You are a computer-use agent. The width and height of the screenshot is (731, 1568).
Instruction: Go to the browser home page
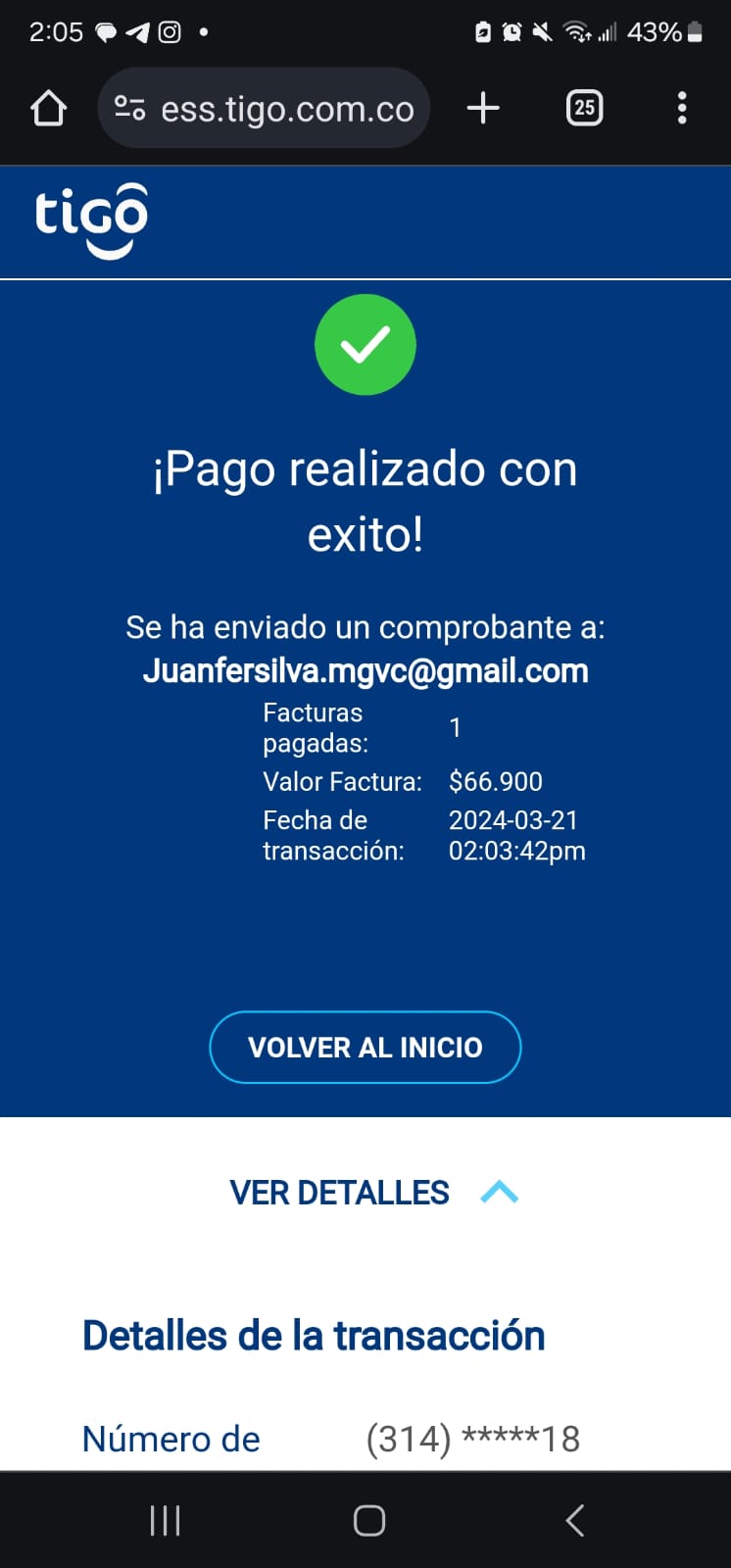click(48, 108)
